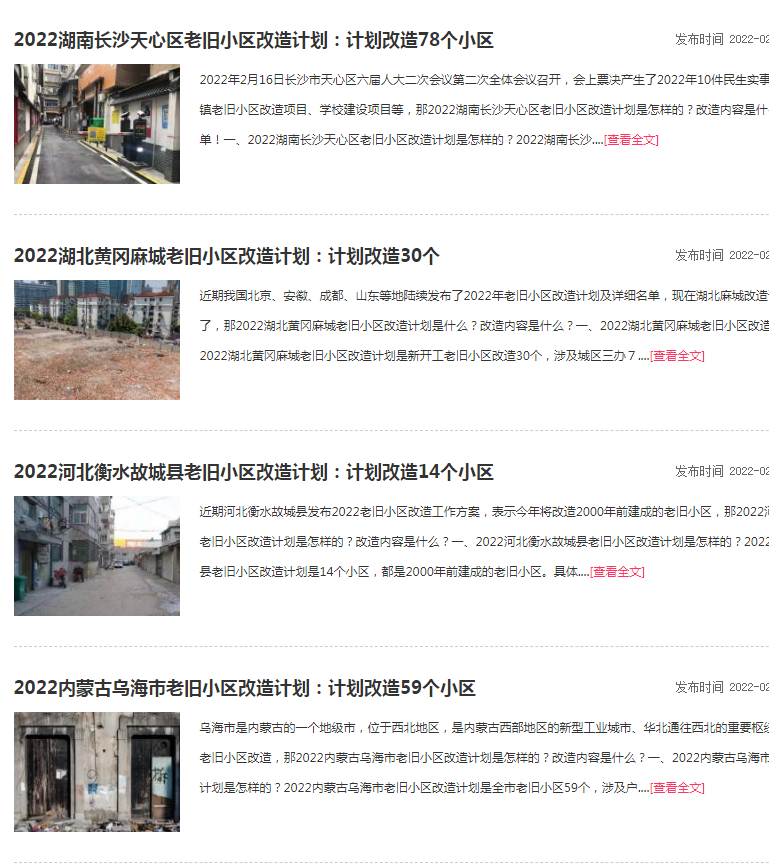Image resolution: width=769 pixels, height=865 pixels.
Task: Open the 湖北黄冈麻城老旧小区改造计划 article title
Action: (226, 256)
